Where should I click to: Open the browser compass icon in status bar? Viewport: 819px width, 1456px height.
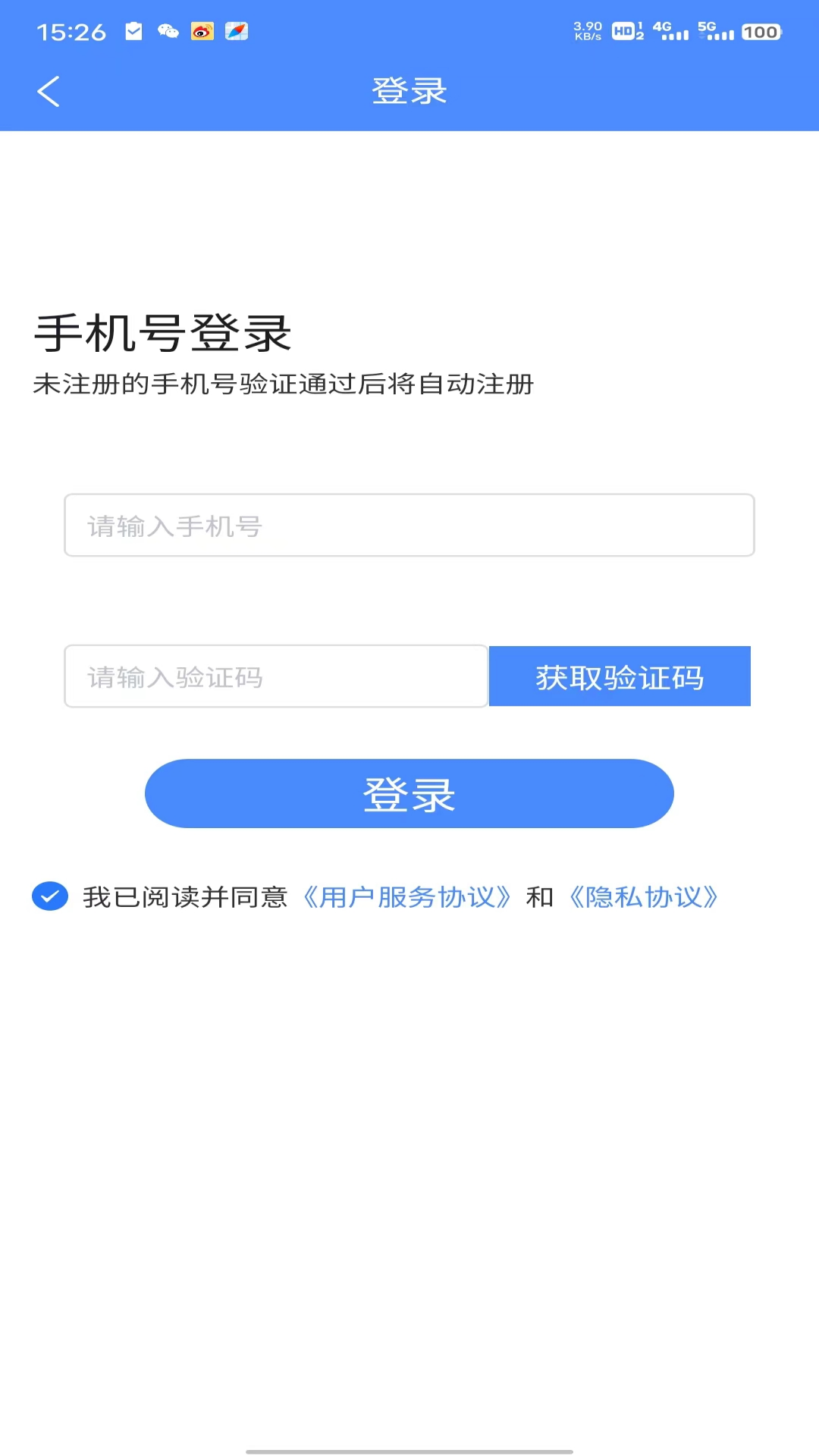click(x=236, y=32)
